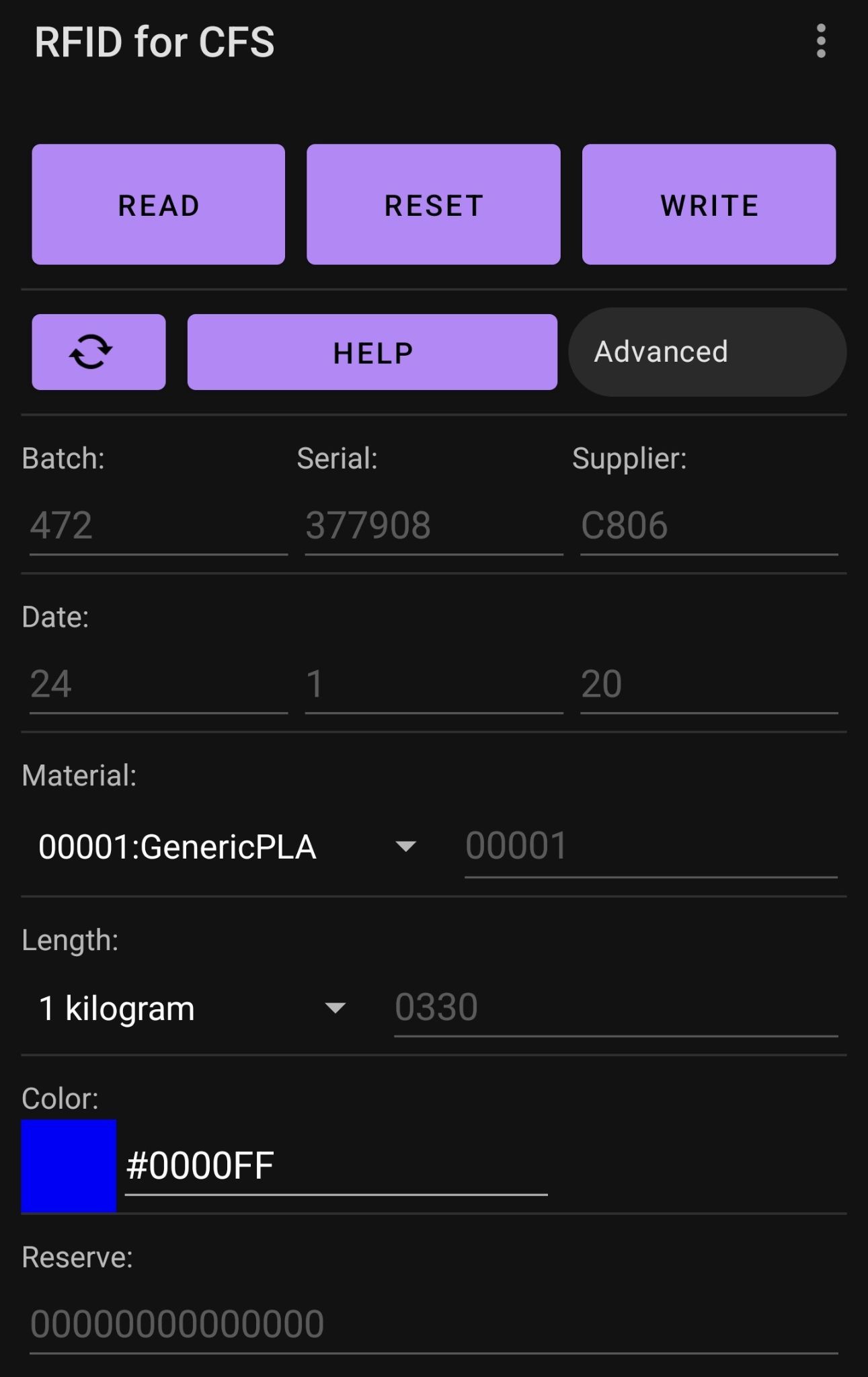The width and height of the screenshot is (868, 1377).
Task: Tap the RESET button
Action: click(x=434, y=204)
